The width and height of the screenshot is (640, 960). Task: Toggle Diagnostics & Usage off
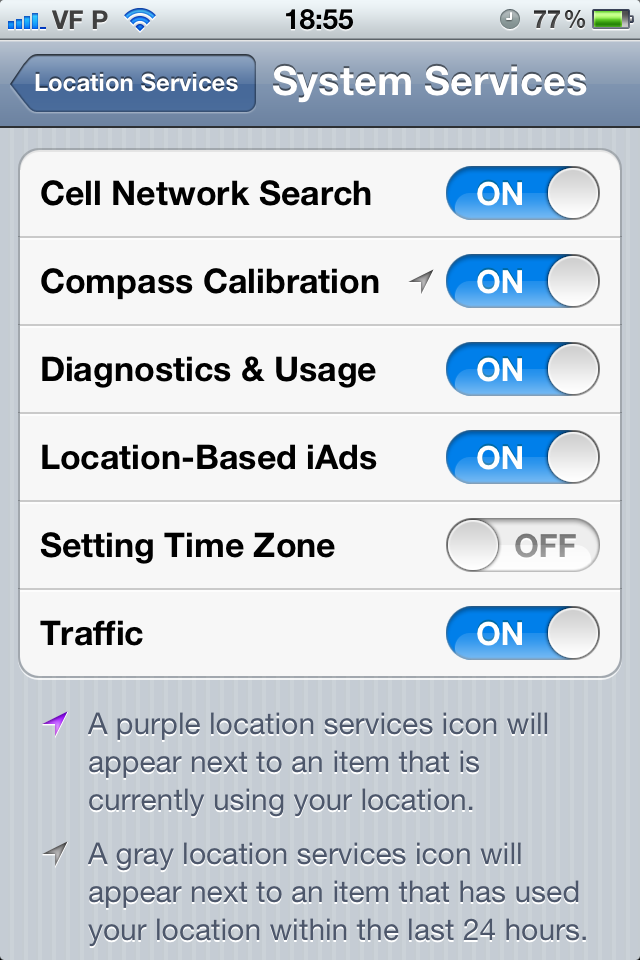pyautogui.click(x=522, y=370)
